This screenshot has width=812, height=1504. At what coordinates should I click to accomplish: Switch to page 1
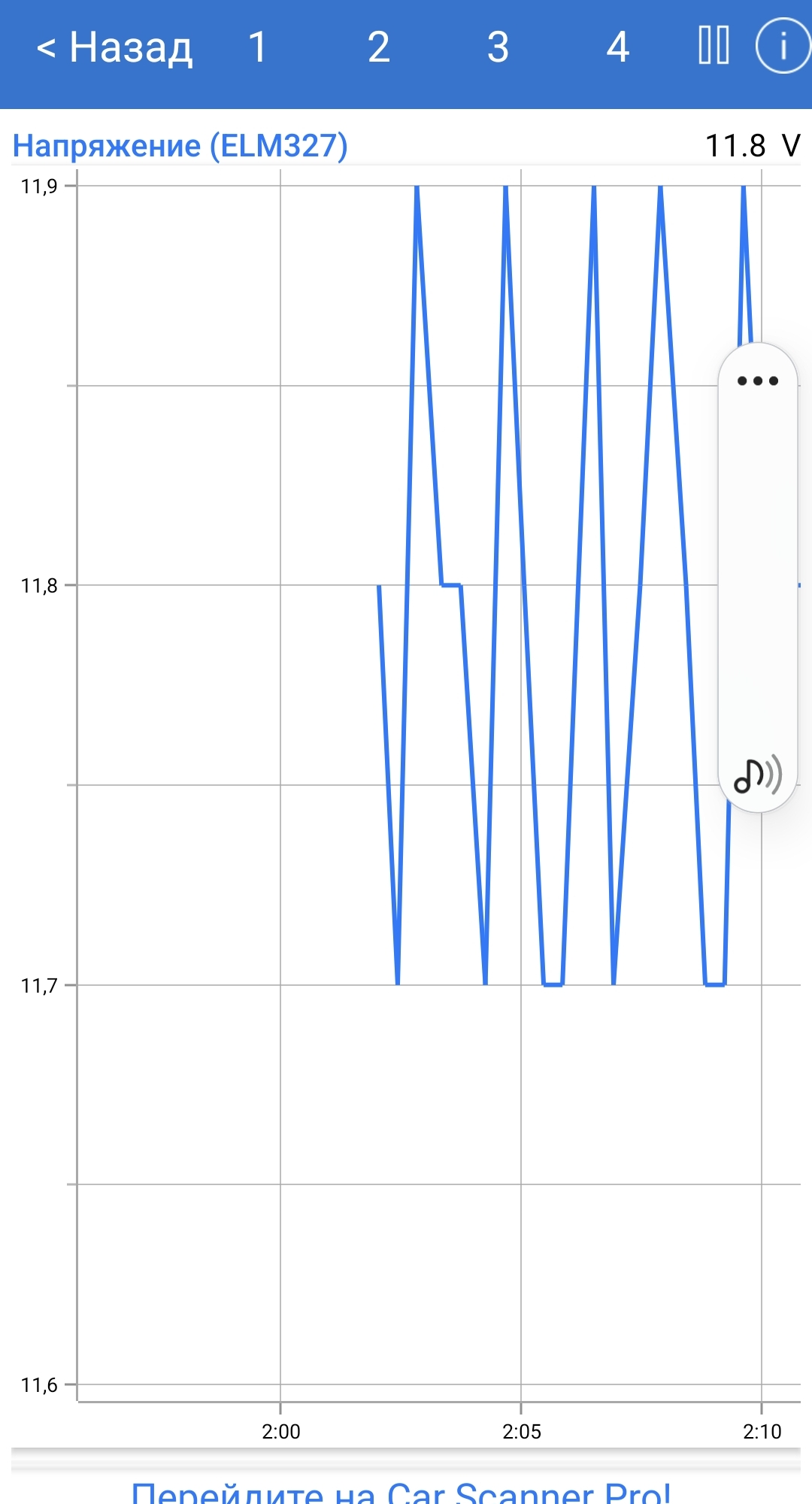(258, 47)
